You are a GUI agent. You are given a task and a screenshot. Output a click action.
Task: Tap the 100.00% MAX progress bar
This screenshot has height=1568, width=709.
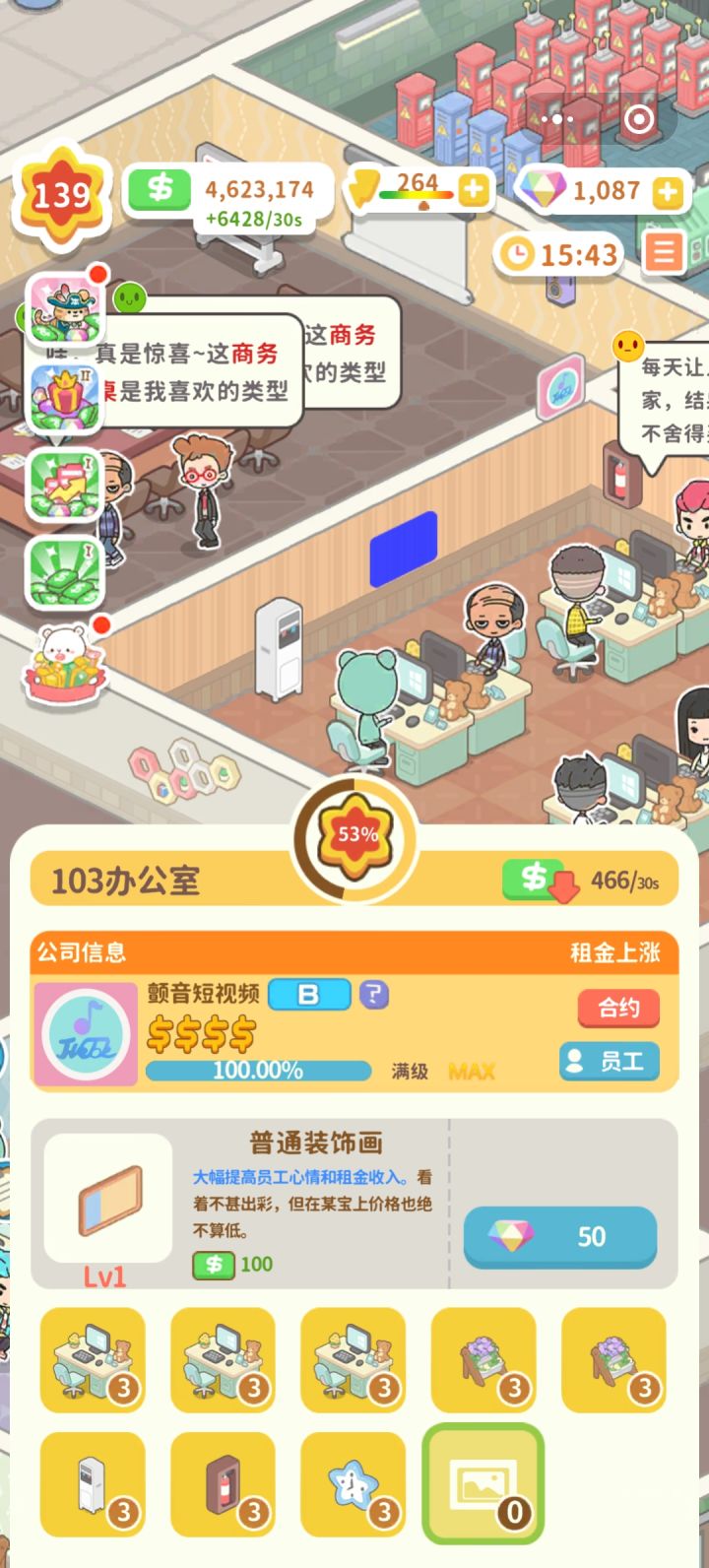click(x=258, y=1071)
